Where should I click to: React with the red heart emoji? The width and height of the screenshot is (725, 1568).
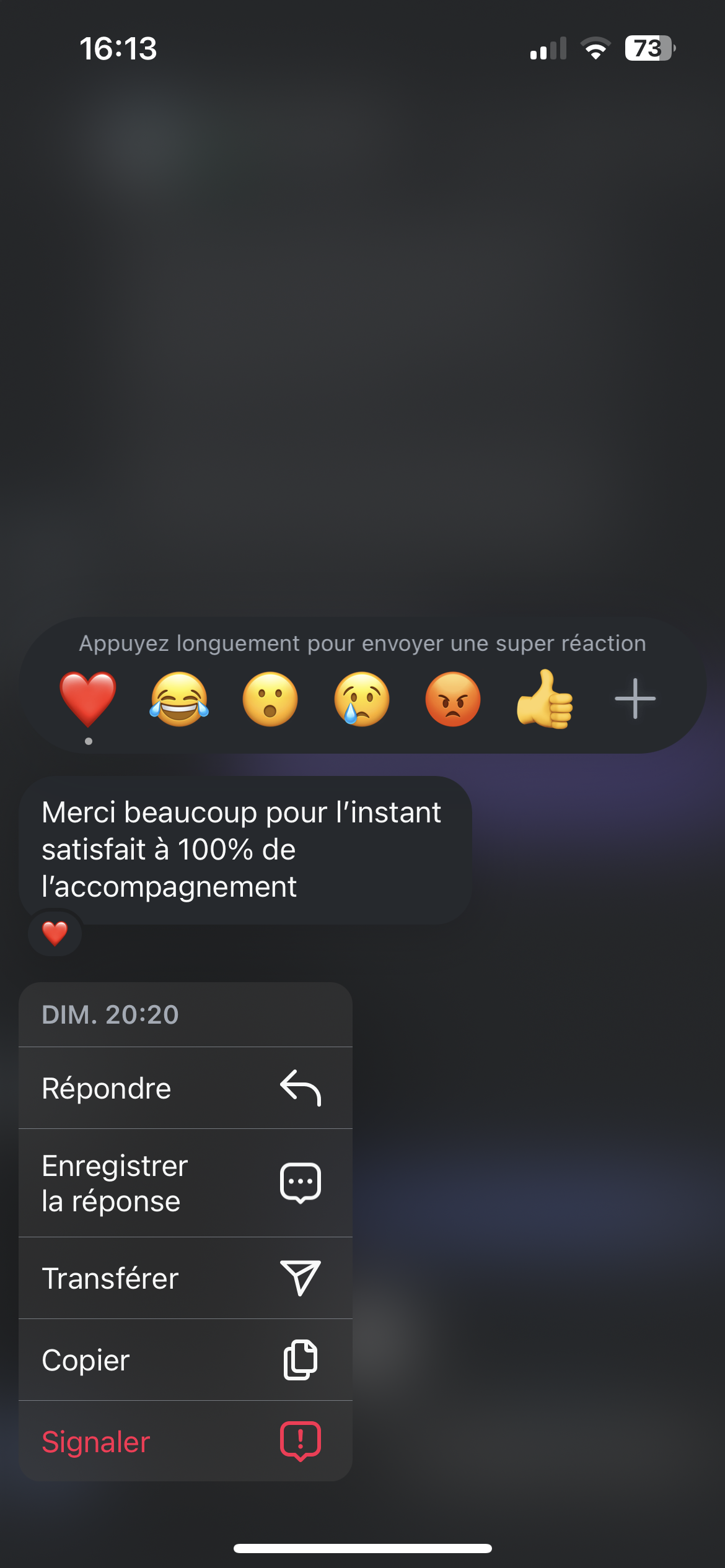click(x=88, y=699)
